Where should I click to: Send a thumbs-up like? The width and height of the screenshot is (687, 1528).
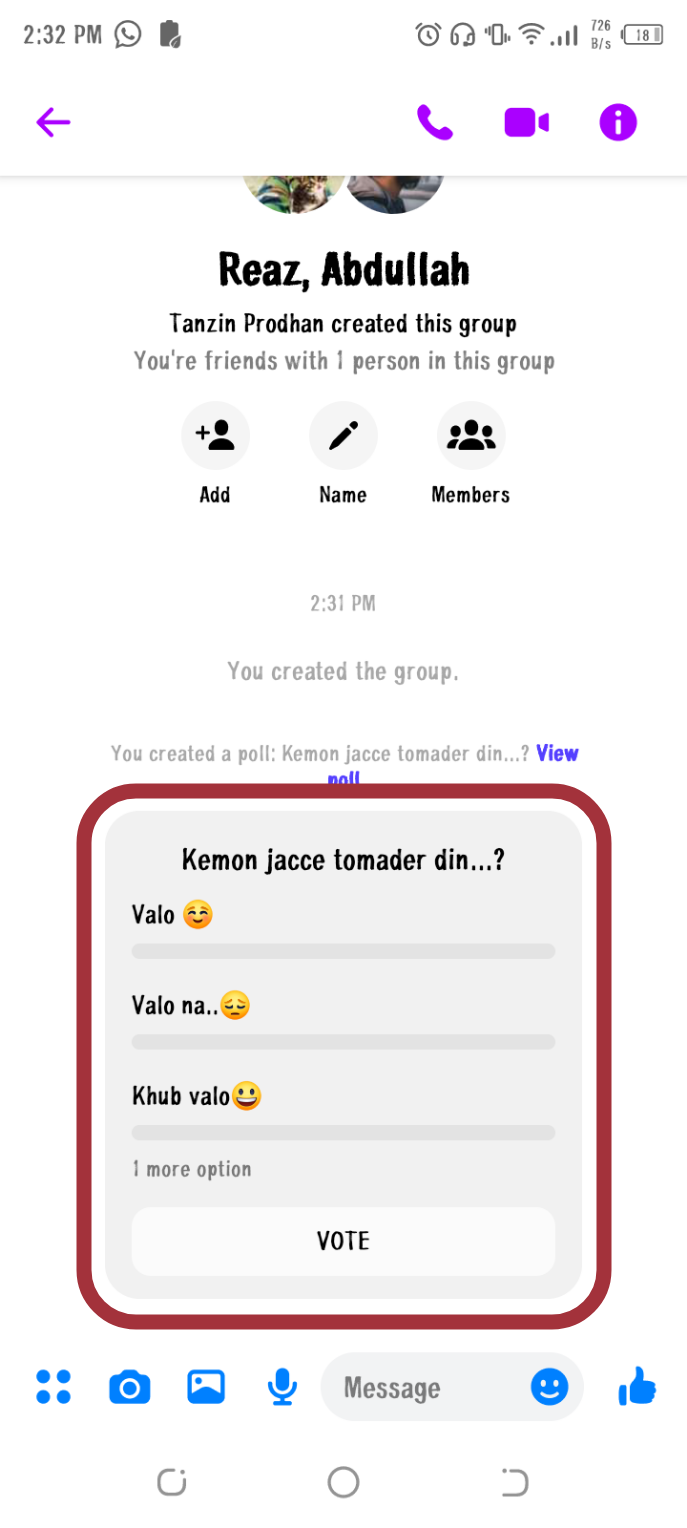click(636, 1387)
